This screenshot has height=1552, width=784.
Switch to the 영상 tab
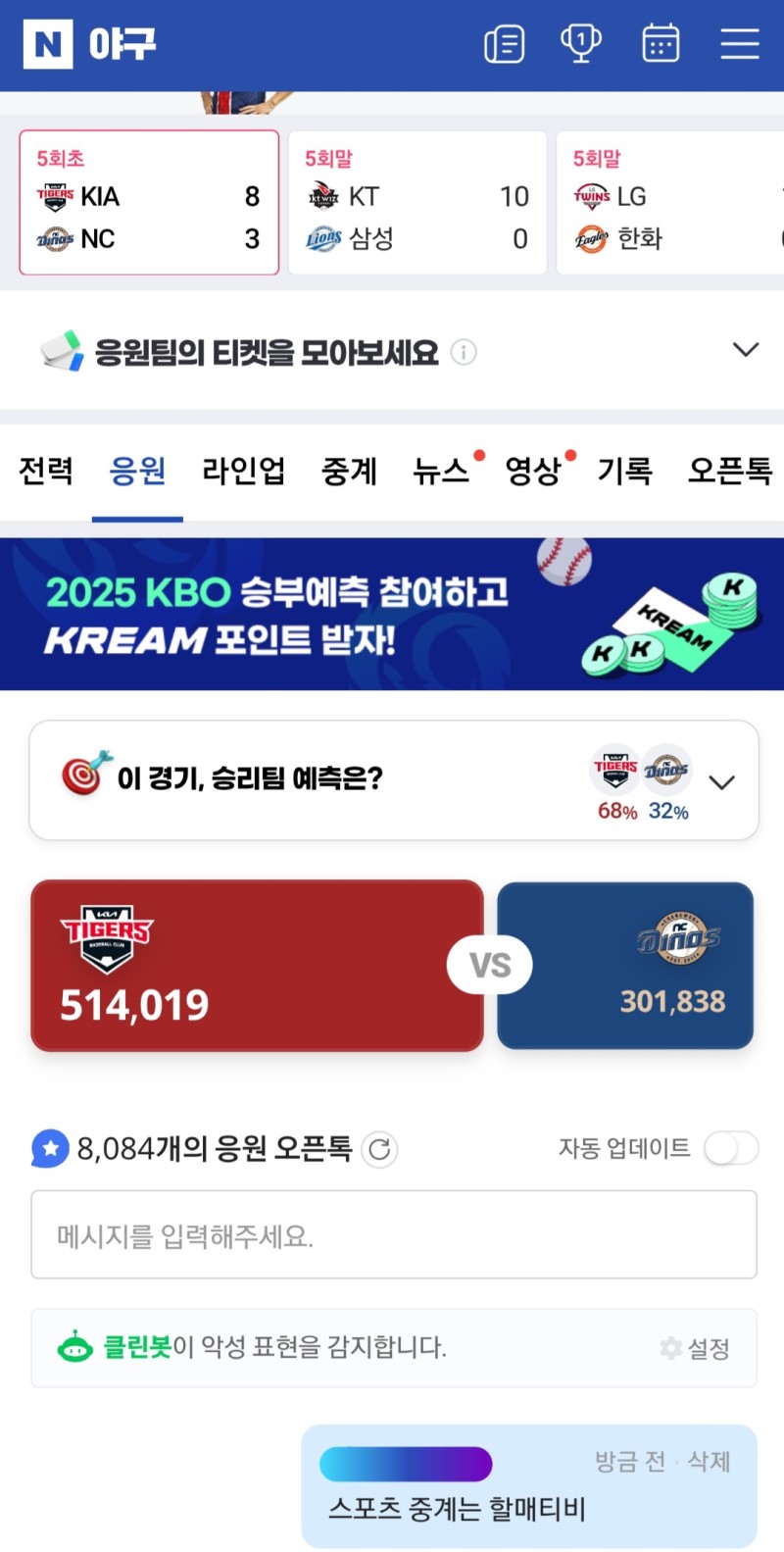pyautogui.click(x=533, y=472)
